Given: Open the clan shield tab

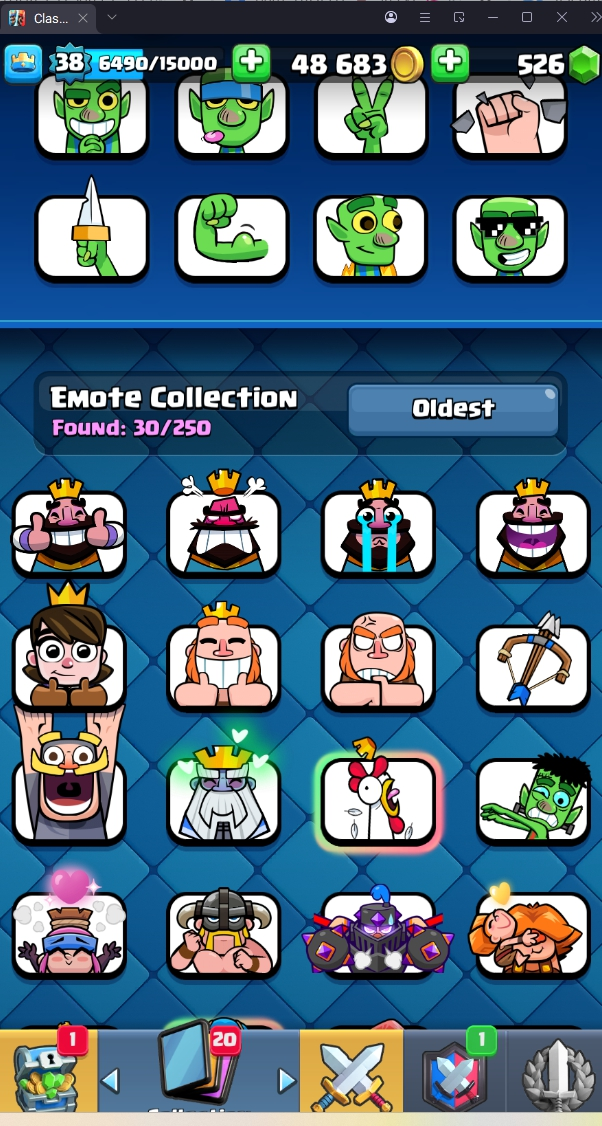Looking at the screenshot, I should point(455,1074).
